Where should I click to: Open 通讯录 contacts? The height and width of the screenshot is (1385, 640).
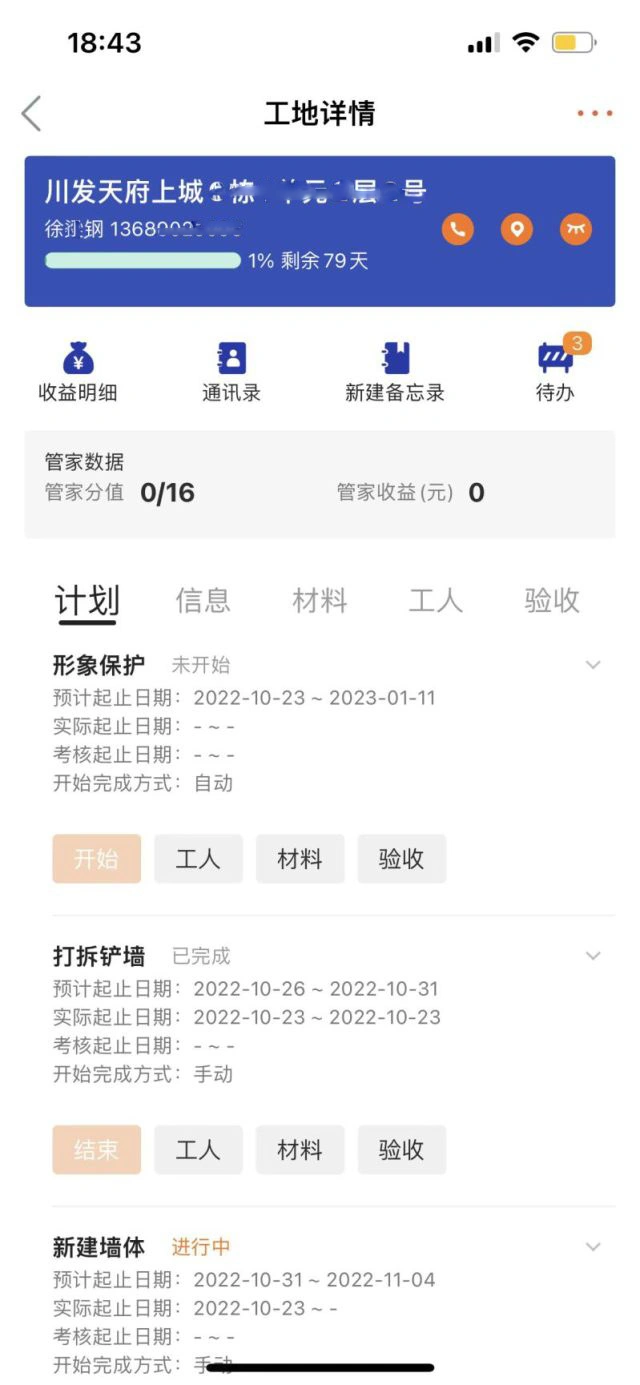(231, 372)
